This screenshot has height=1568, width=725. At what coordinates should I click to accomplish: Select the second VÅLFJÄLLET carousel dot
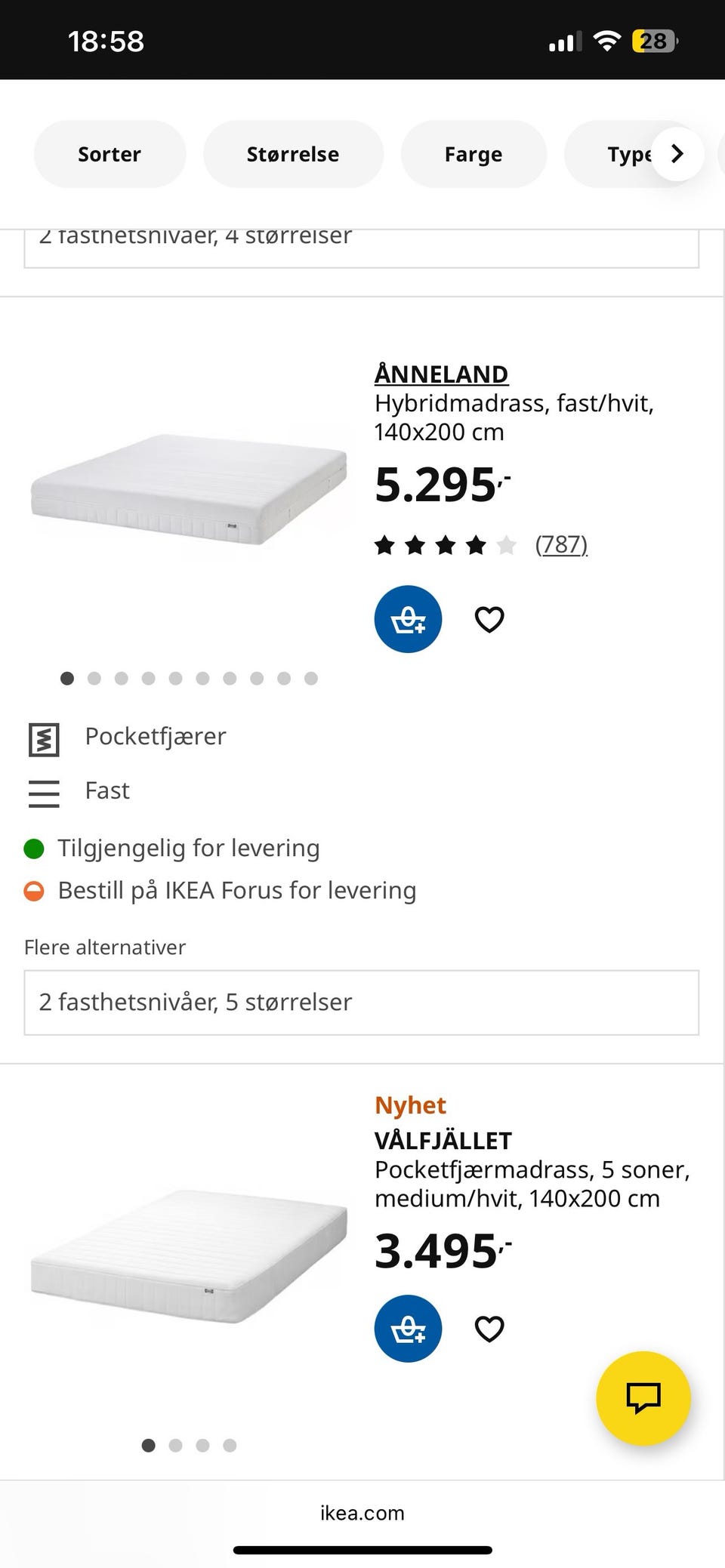tap(176, 1446)
